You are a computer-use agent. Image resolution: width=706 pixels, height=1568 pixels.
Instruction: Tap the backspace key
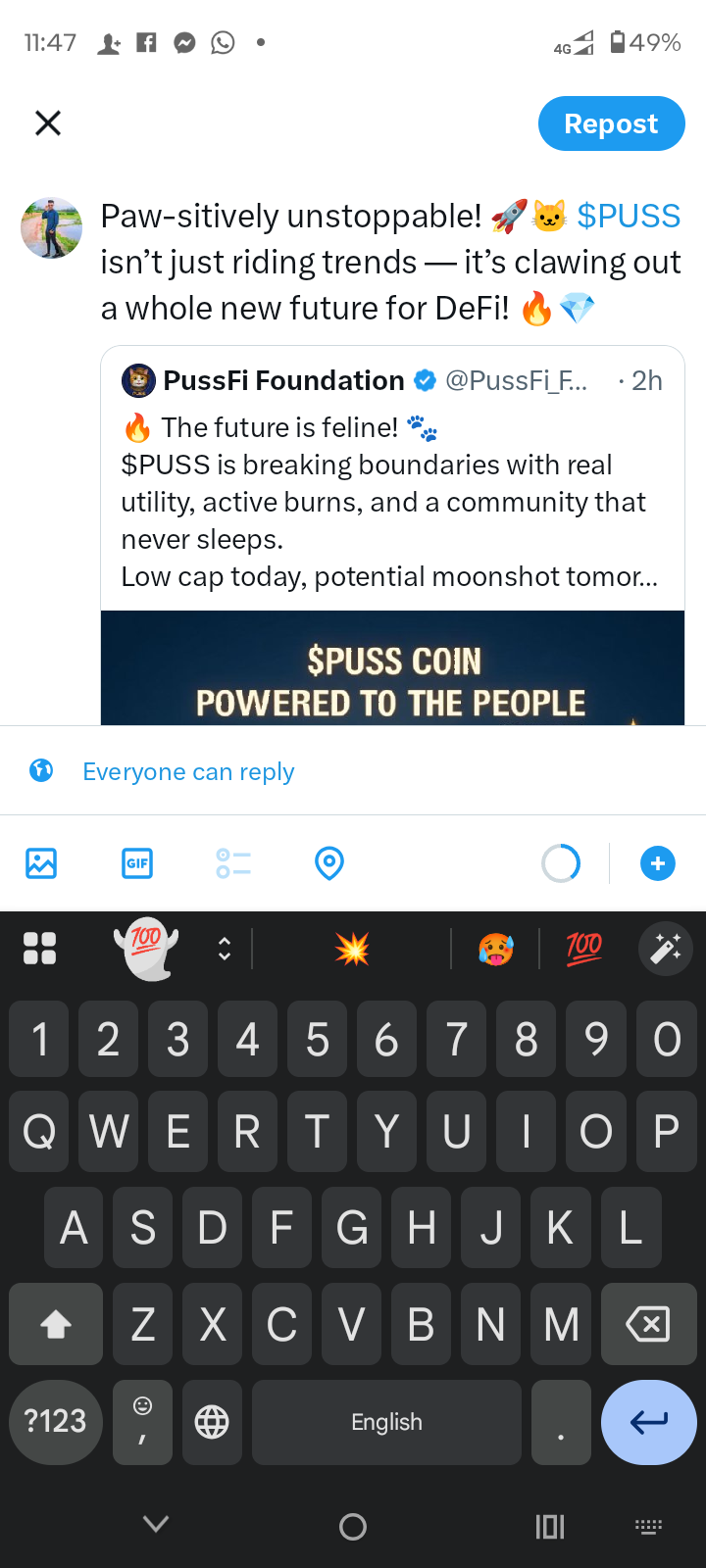click(648, 1325)
